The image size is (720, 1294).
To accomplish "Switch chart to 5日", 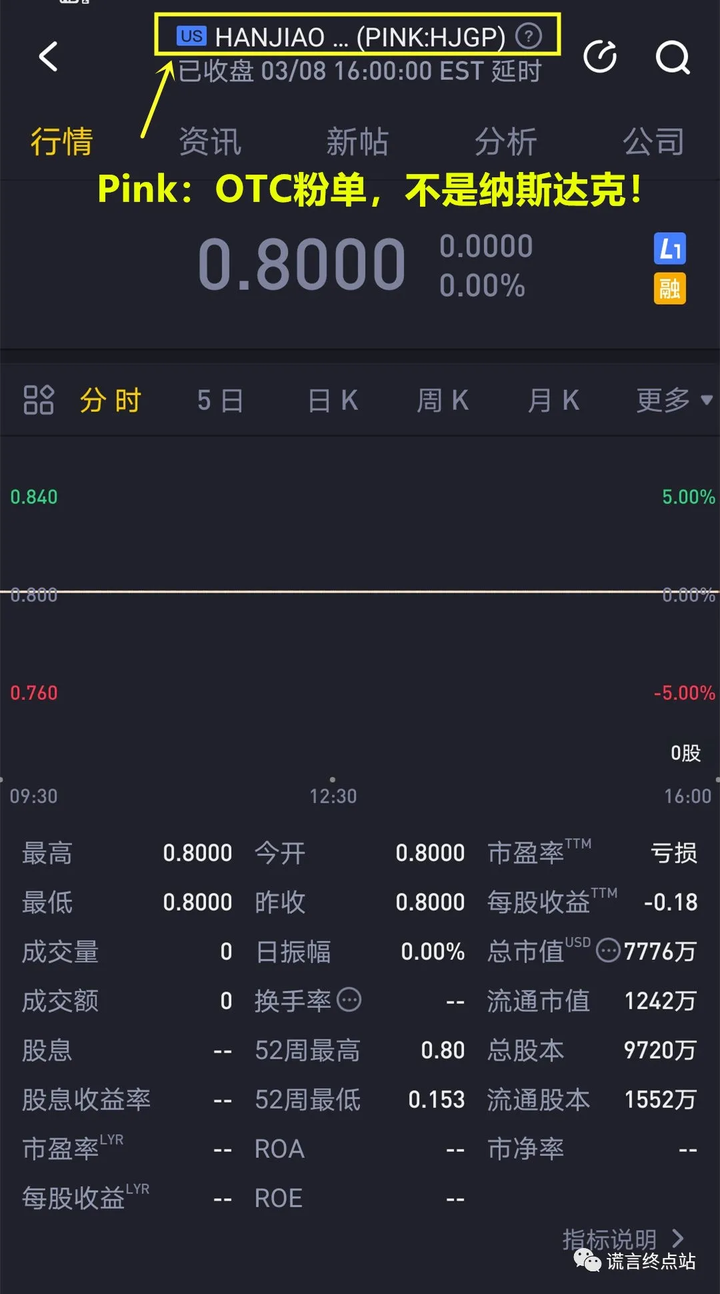I will [221, 401].
